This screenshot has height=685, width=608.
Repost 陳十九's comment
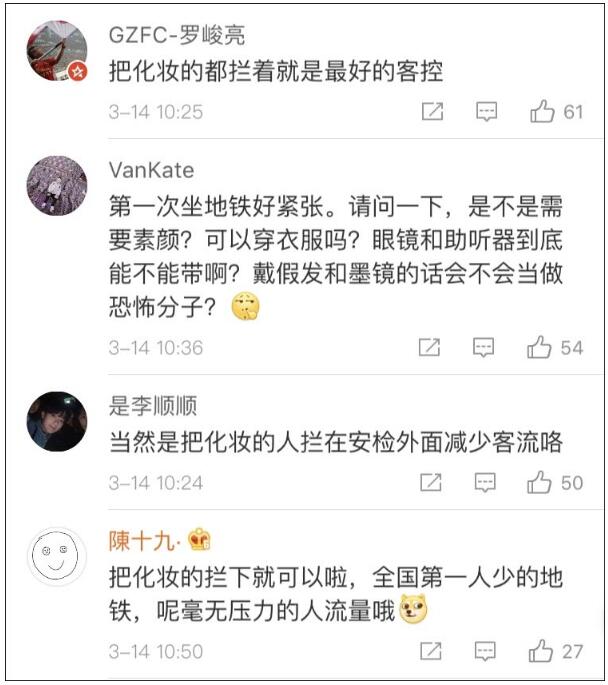[431, 651]
